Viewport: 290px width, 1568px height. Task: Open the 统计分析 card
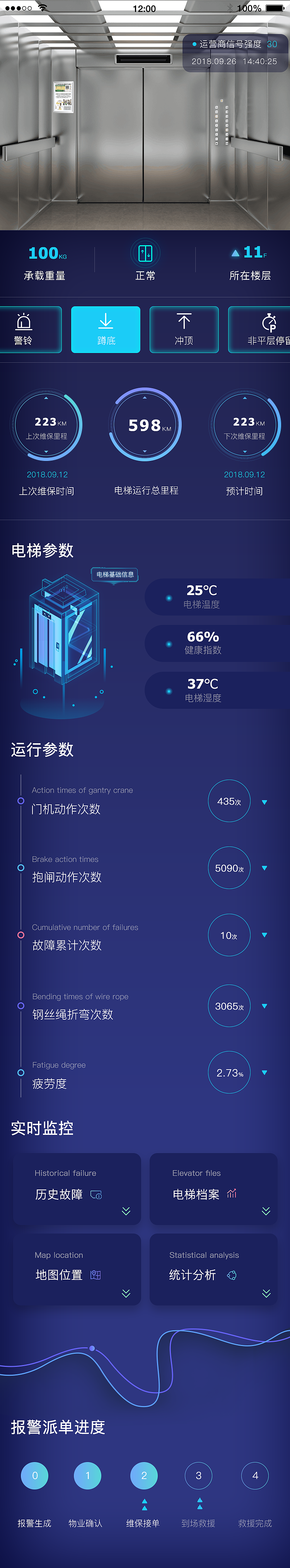(x=213, y=1269)
